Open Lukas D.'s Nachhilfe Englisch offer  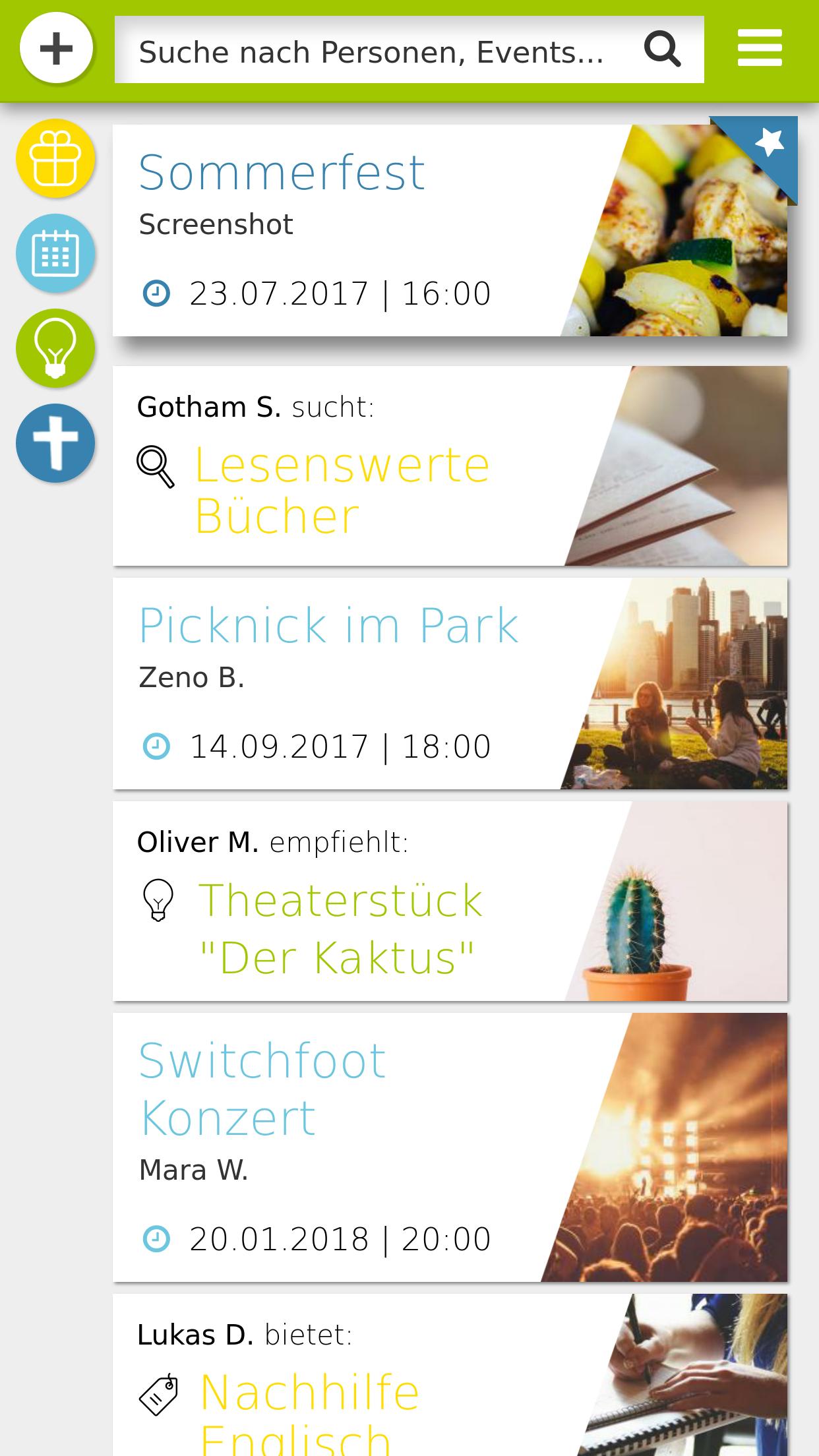(x=450, y=1375)
